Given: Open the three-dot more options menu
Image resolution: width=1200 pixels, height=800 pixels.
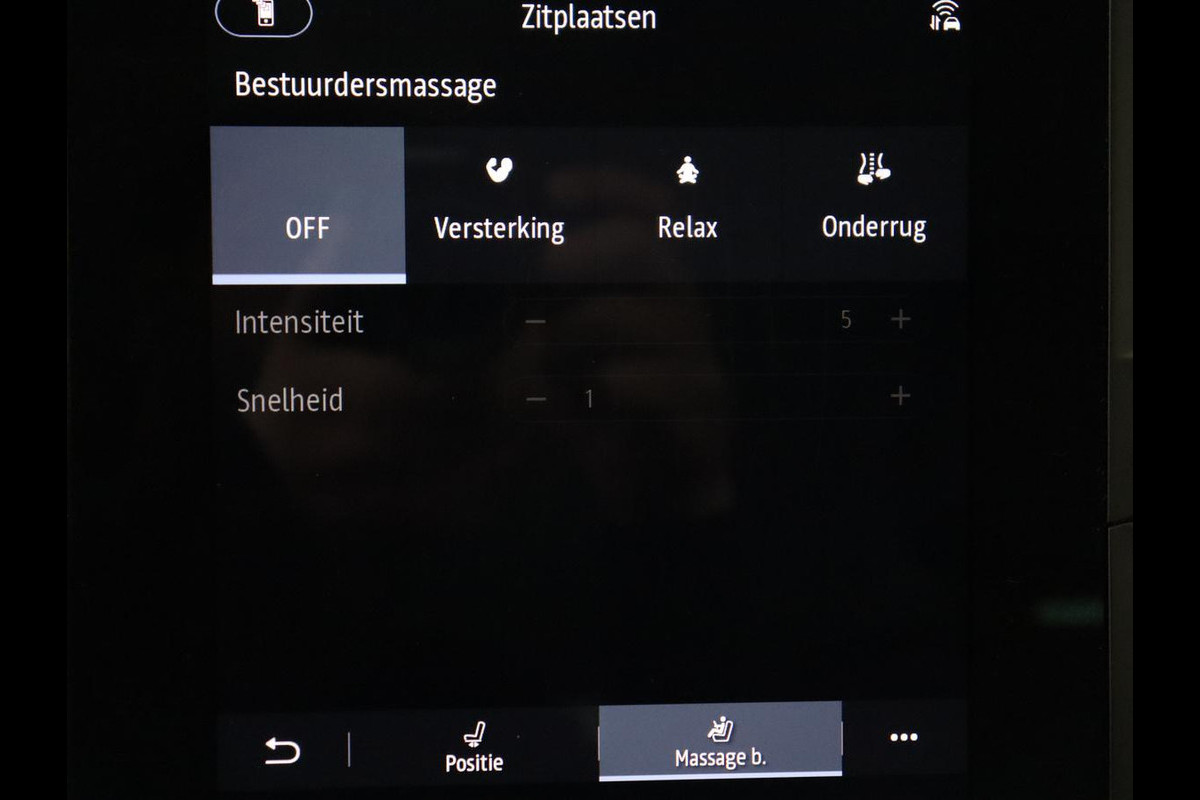Looking at the screenshot, I should (x=903, y=738).
